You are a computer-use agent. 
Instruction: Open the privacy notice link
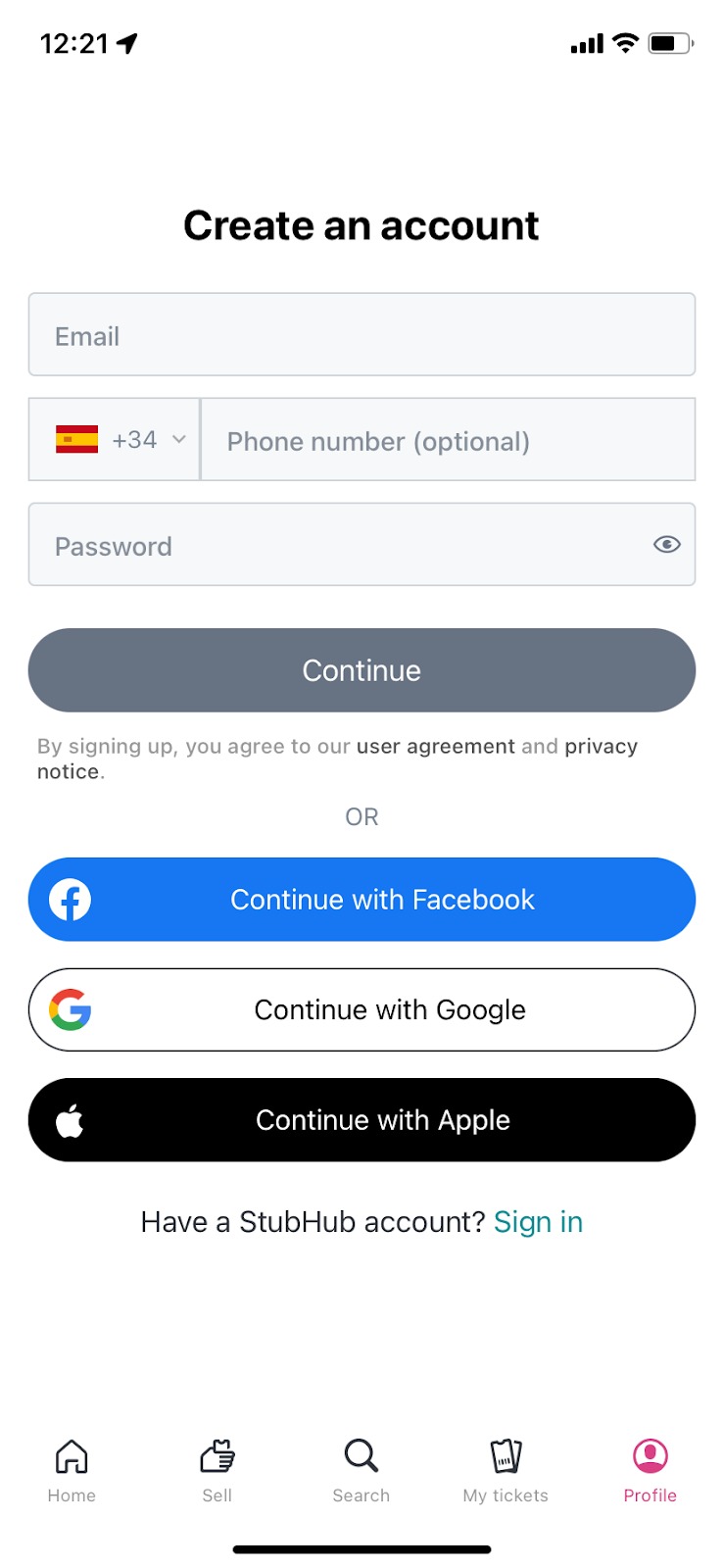tap(600, 747)
